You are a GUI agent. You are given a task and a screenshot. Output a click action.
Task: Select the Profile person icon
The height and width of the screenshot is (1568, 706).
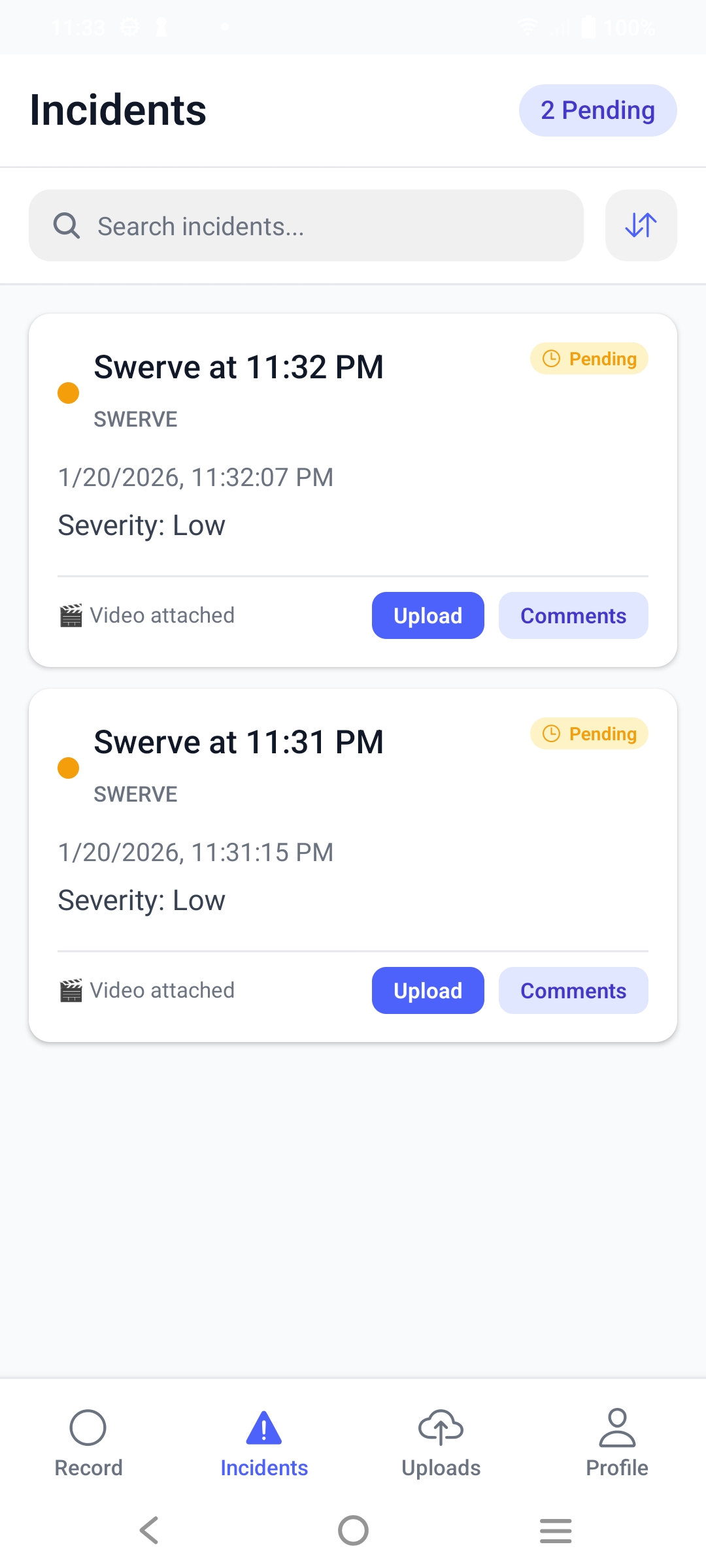(617, 1428)
